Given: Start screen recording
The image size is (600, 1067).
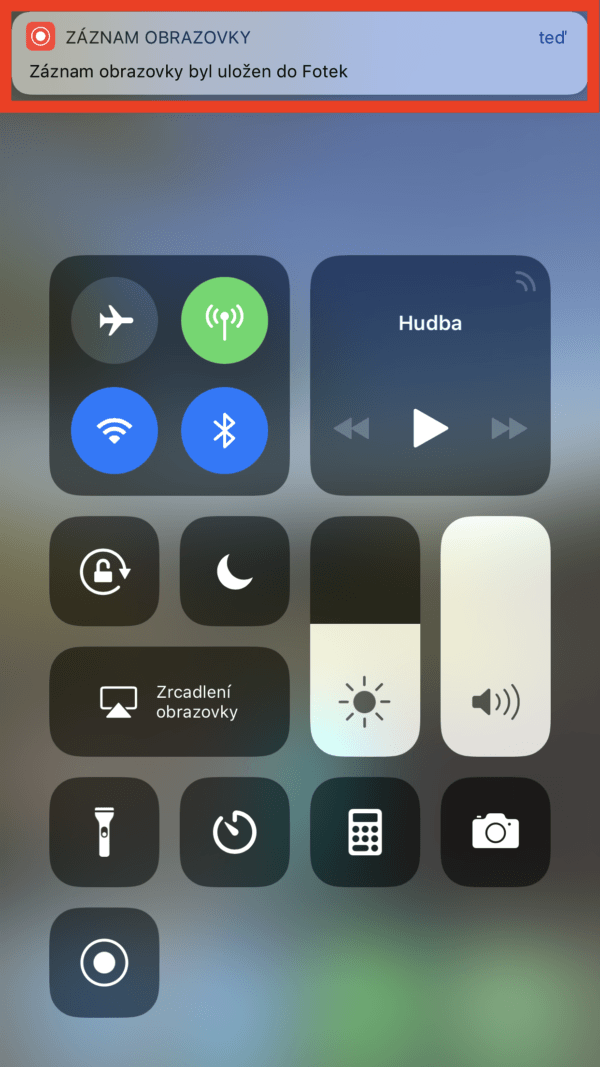Looking at the screenshot, I should point(104,962).
